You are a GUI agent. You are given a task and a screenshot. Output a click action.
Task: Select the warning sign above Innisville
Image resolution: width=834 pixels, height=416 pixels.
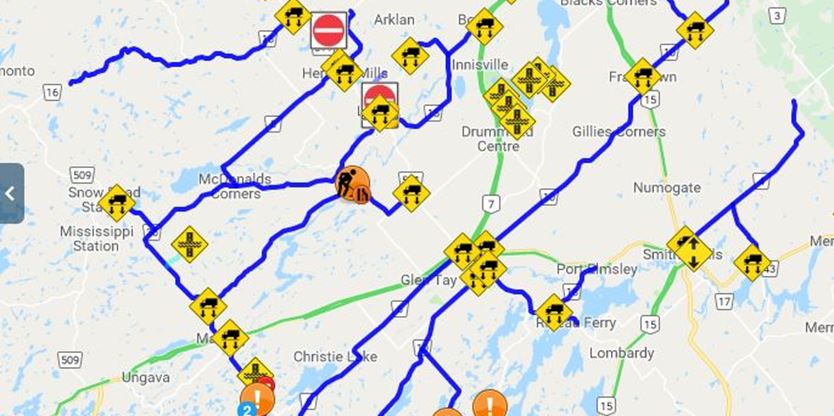pos(485,26)
